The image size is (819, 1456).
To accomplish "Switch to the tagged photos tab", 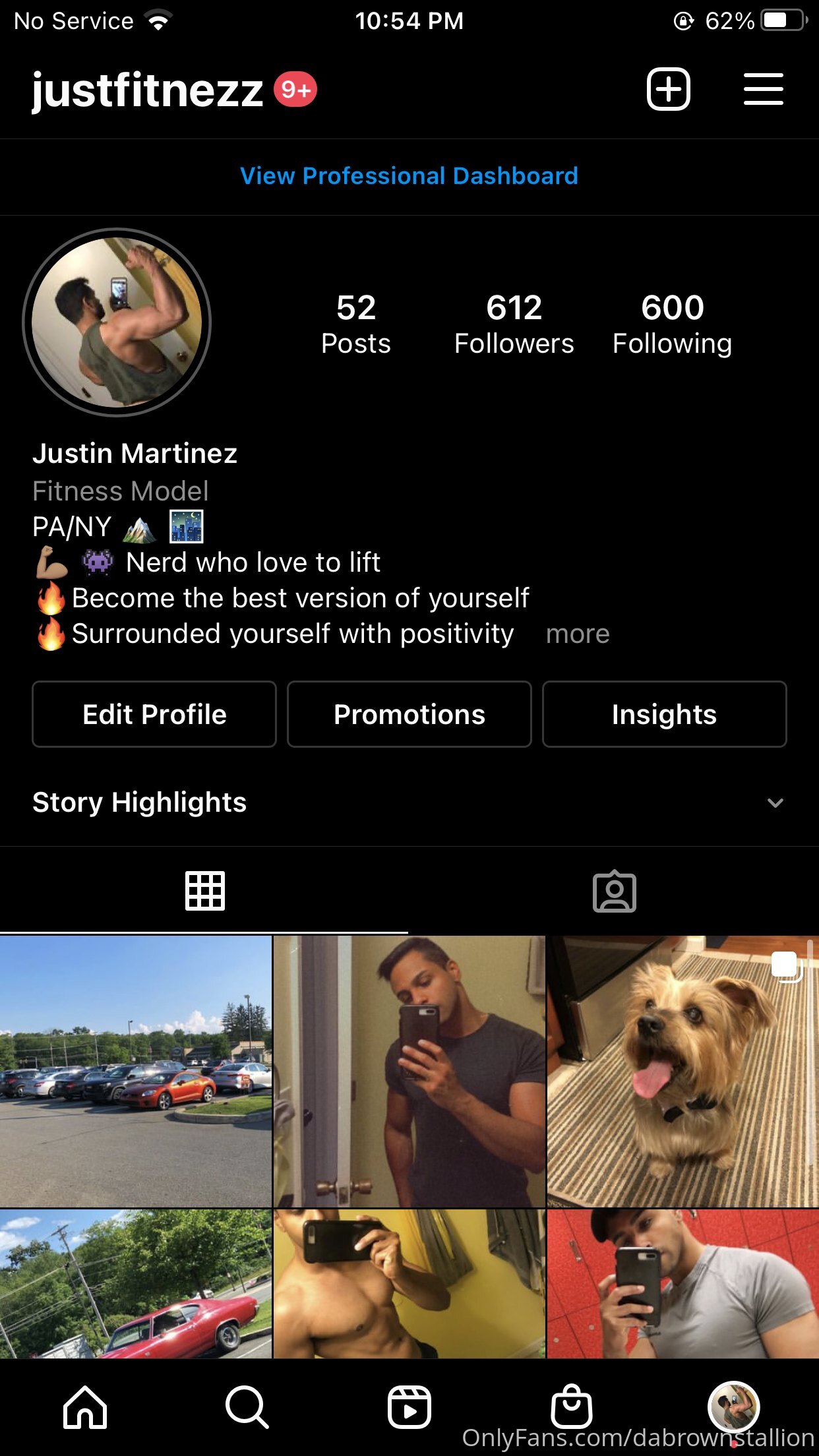I will point(614,892).
